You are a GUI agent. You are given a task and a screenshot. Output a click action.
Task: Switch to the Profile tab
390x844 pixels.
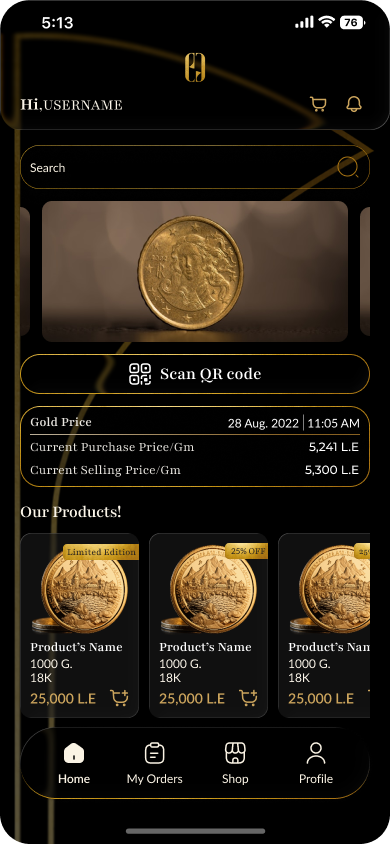tap(316, 763)
